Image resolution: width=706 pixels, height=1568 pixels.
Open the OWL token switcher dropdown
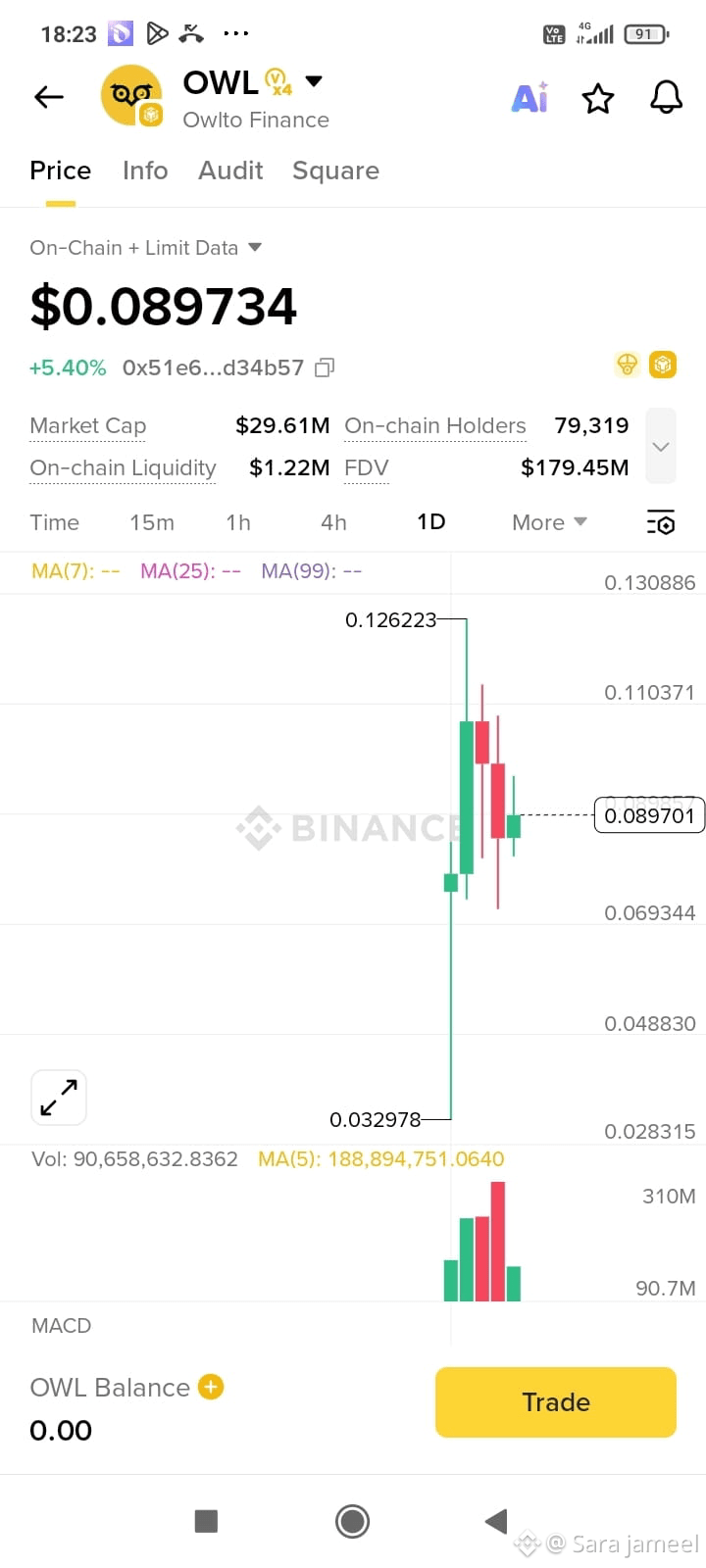tap(314, 81)
